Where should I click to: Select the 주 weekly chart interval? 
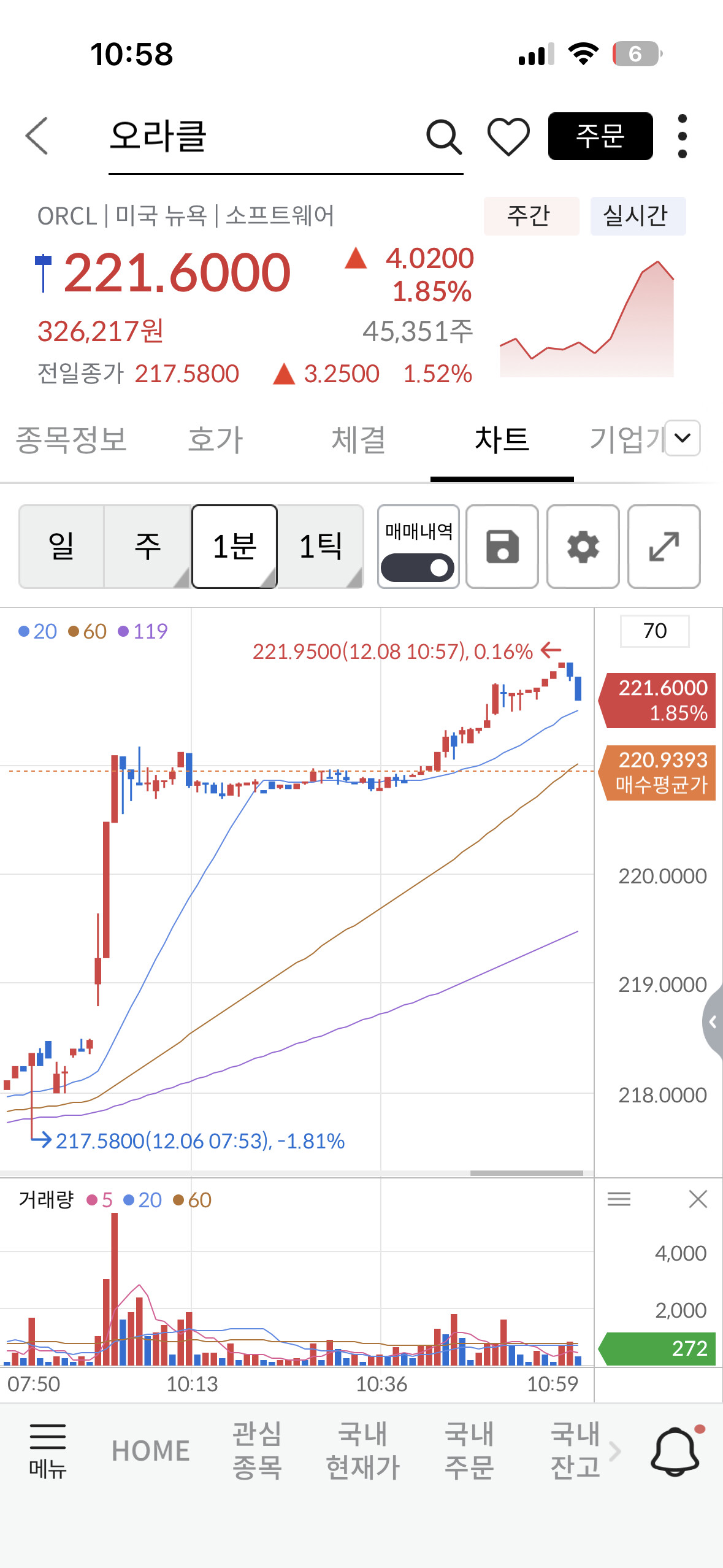pos(147,546)
